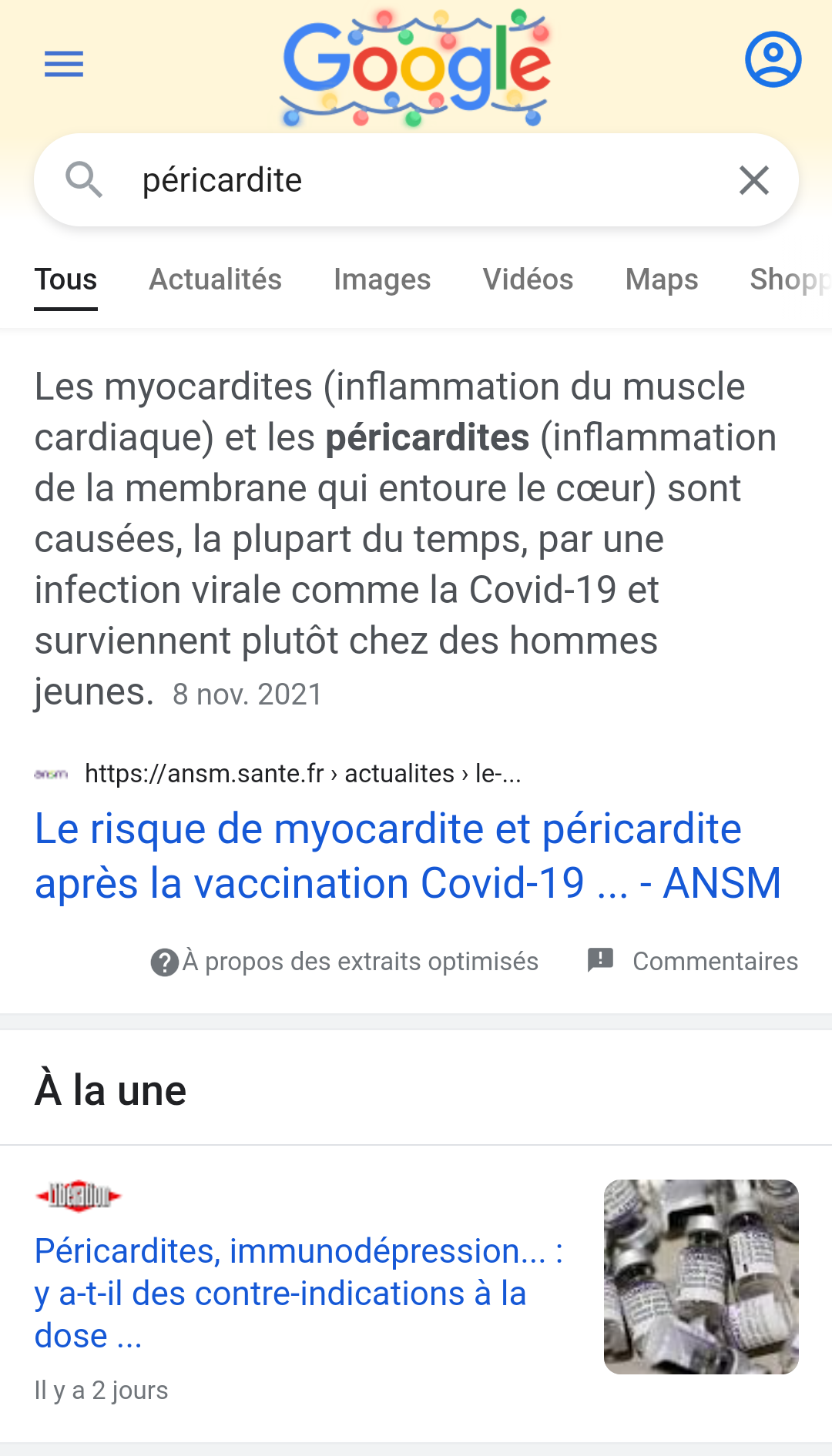Clear the search query
This screenshot has height=1456, width=832.
pos(753,181)
